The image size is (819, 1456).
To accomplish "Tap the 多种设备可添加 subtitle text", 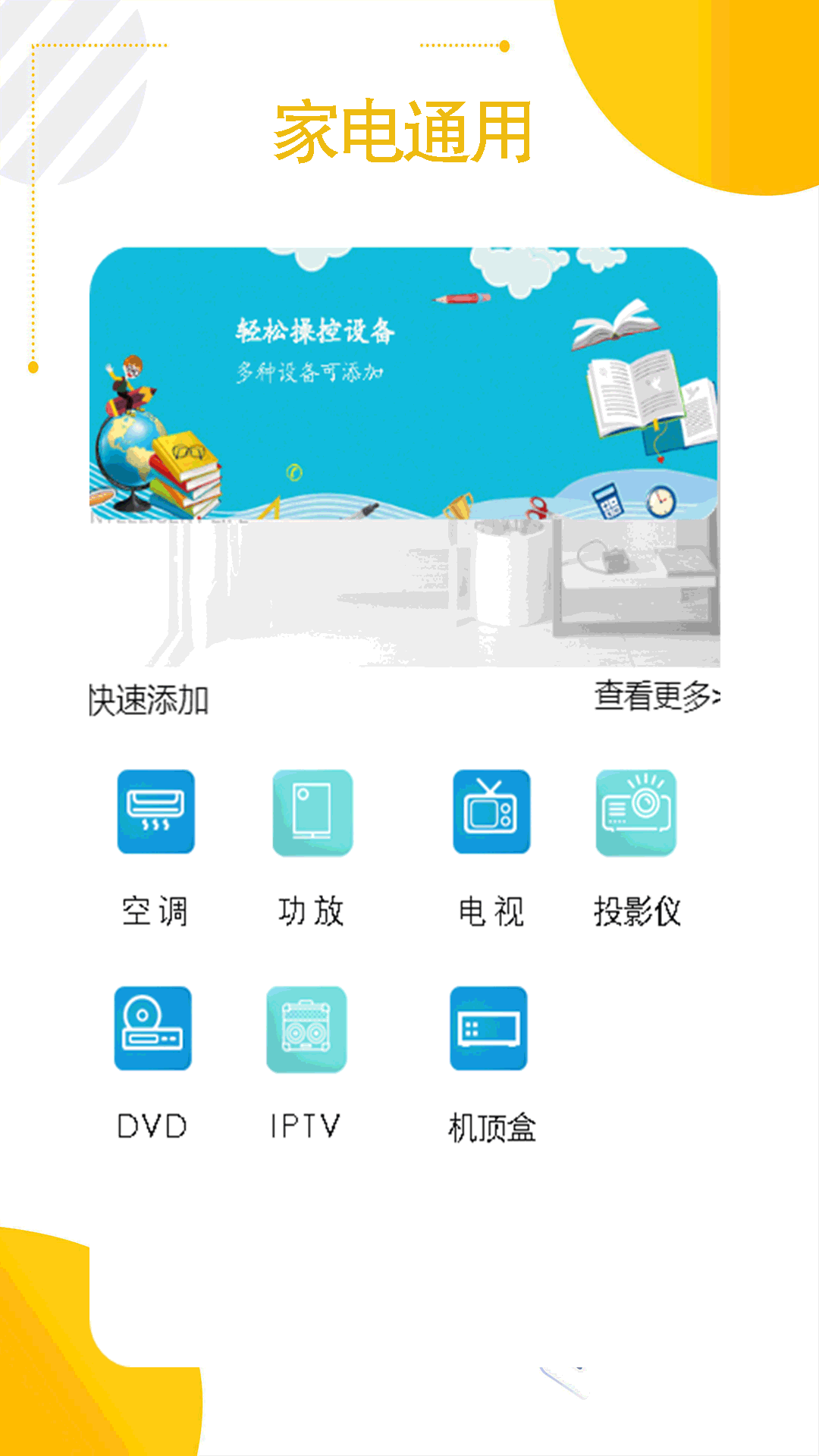I will pyautogui.click(x=311, y=372).
